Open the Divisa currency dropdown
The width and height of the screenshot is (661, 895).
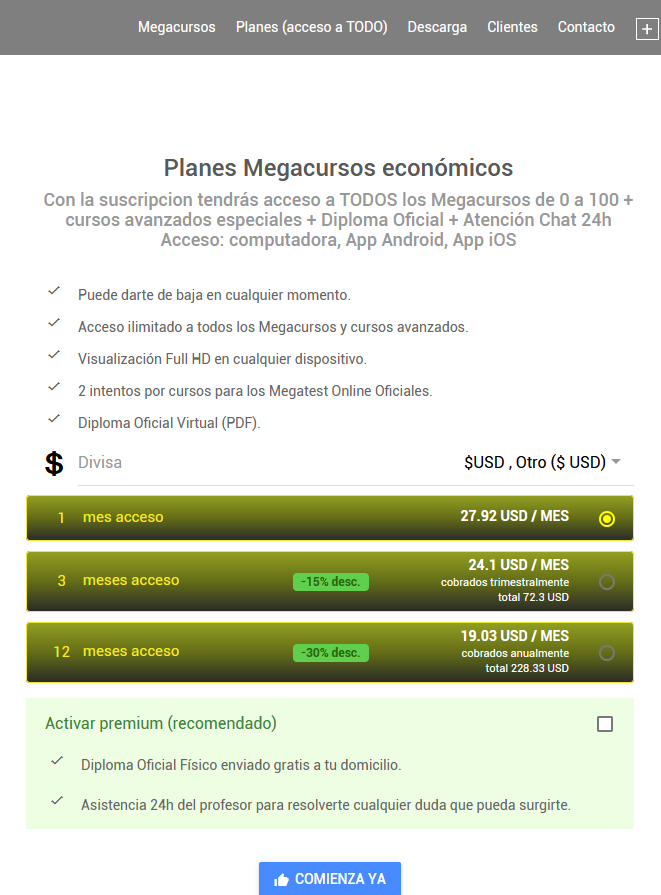click(x=542, y=462)
